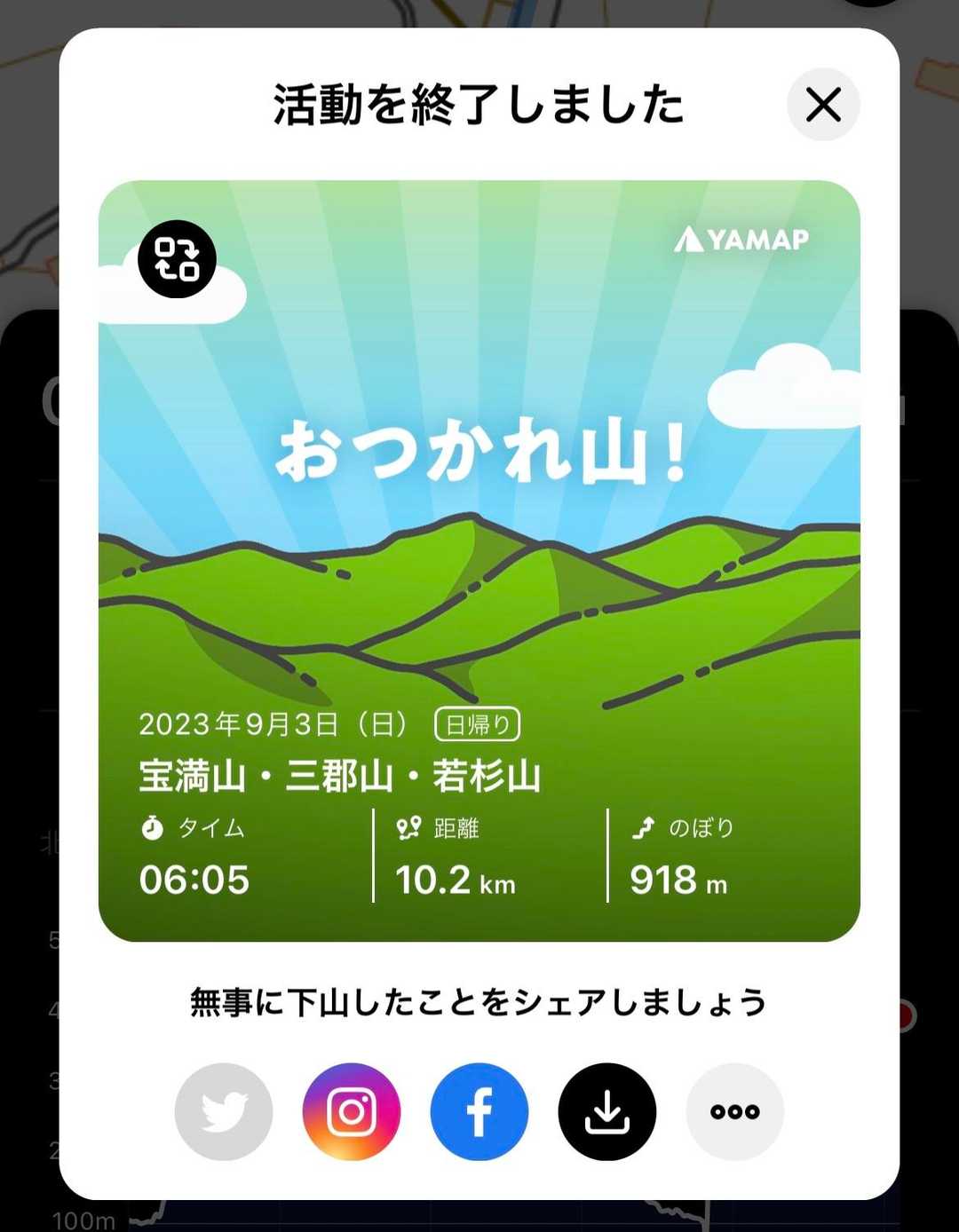Download the activity share image

click(607, 1111)
